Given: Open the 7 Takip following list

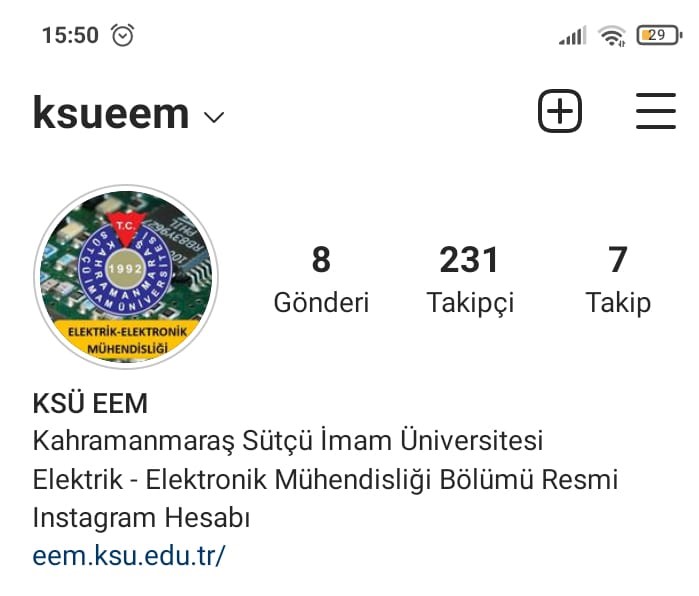Looking at the screenshot, I should (618, 279).
